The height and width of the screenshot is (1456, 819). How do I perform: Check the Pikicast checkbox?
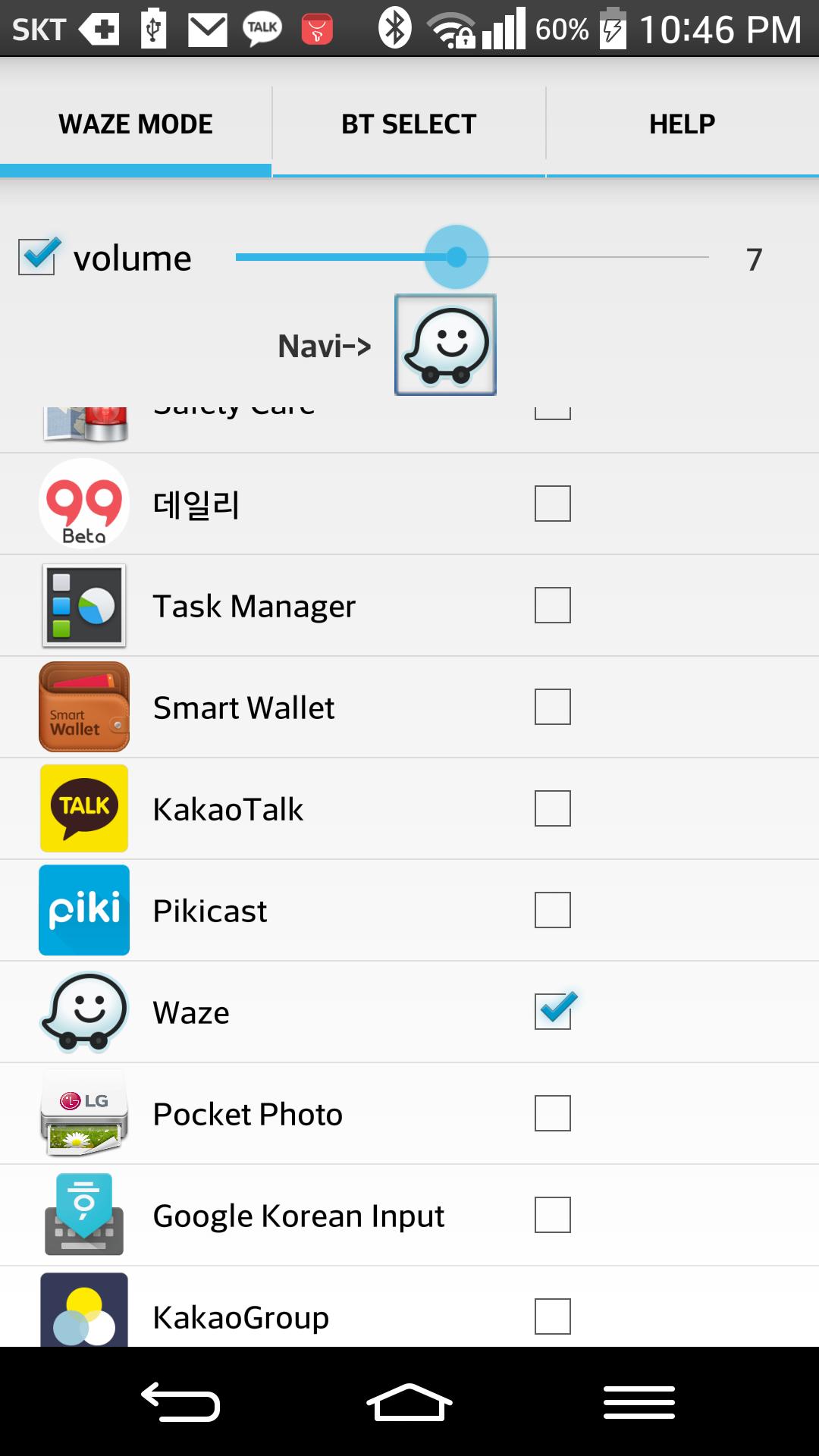pyautogui.click(x=552, y=910)
